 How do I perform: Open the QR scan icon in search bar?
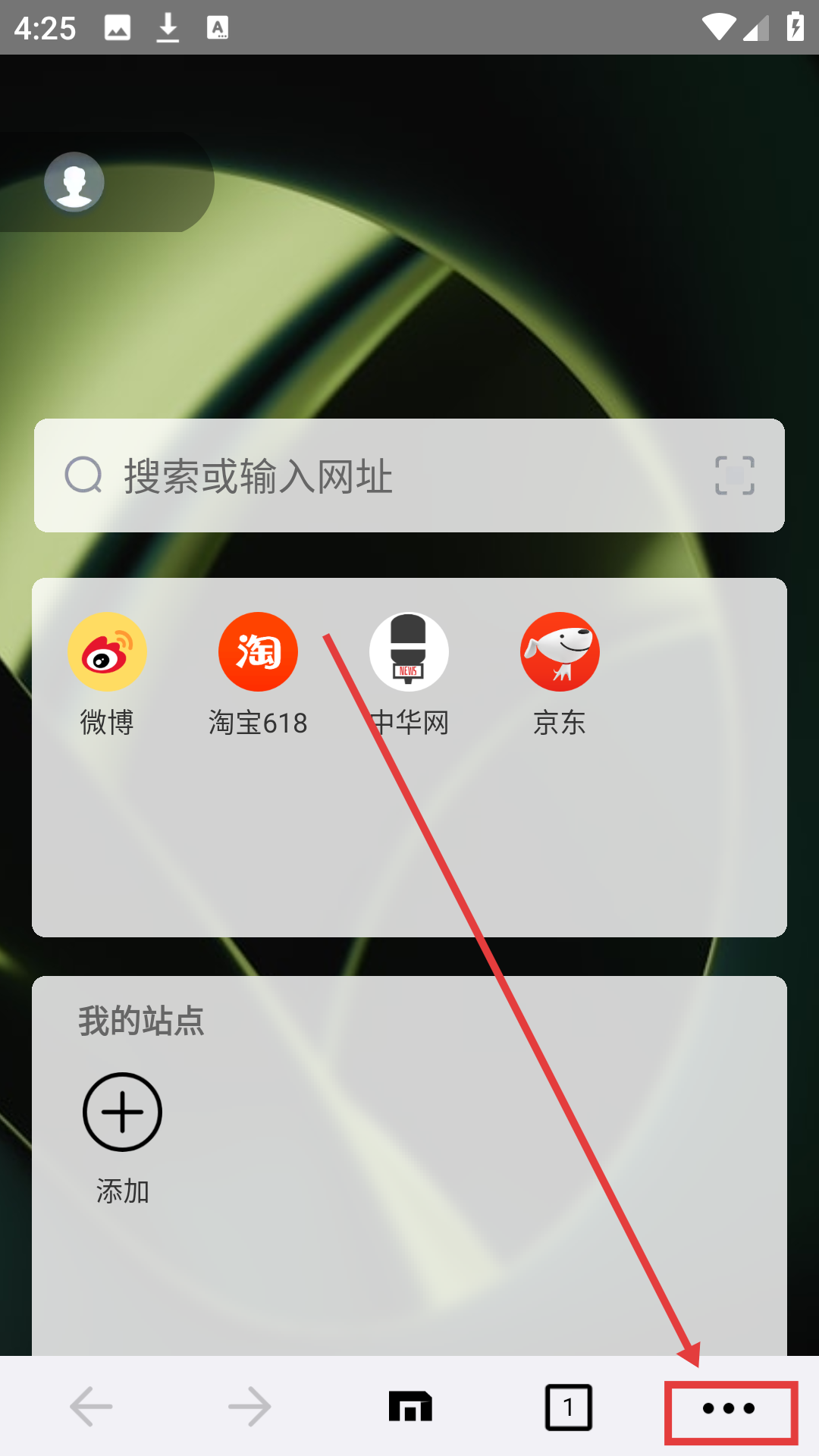734,475
